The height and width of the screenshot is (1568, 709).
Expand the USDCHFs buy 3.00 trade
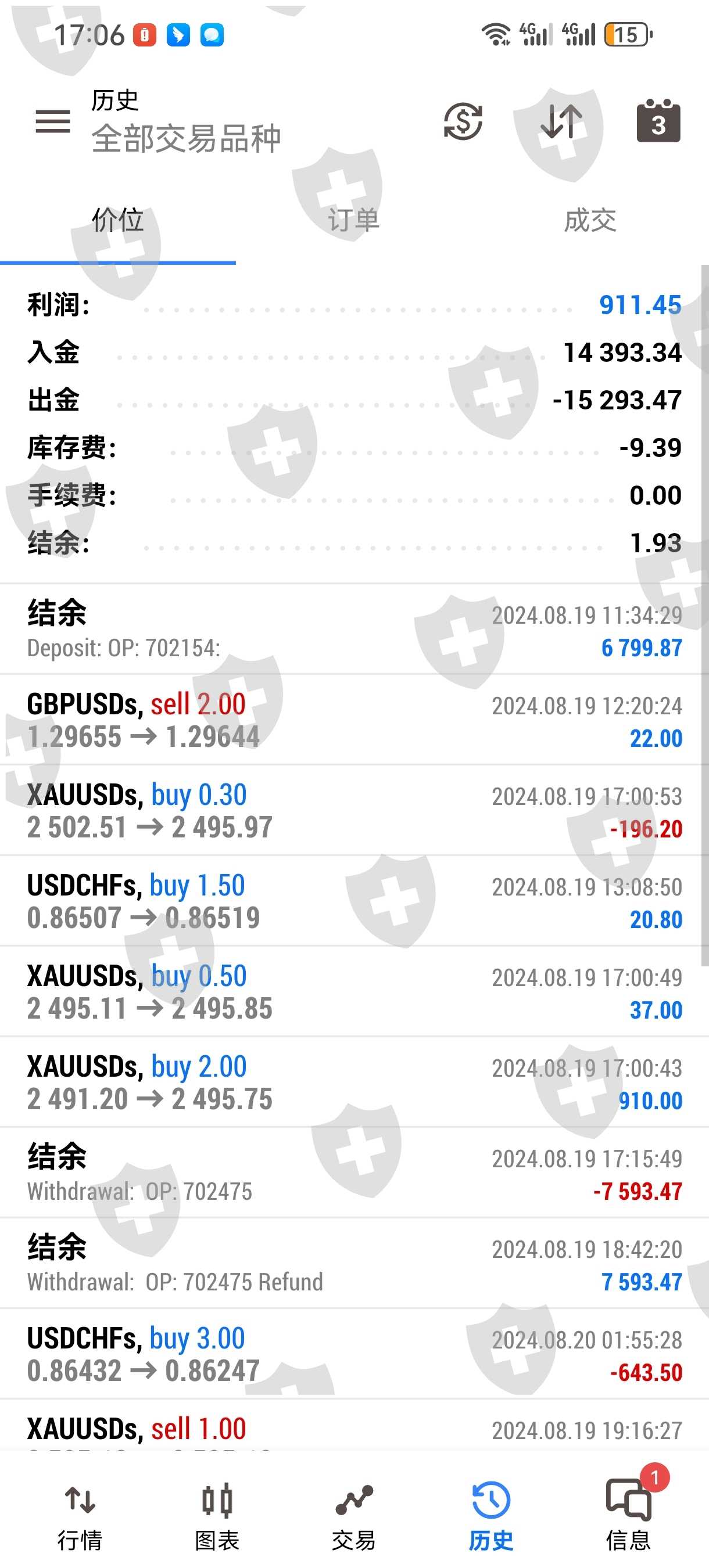[x=353, y=1355]
